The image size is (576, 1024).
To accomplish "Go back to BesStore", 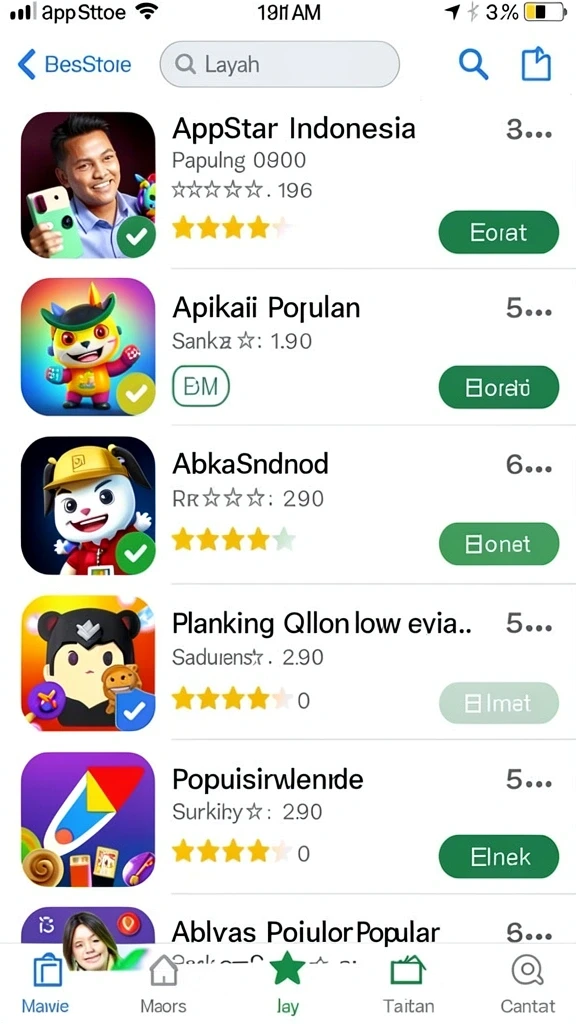I will point(74,65).
